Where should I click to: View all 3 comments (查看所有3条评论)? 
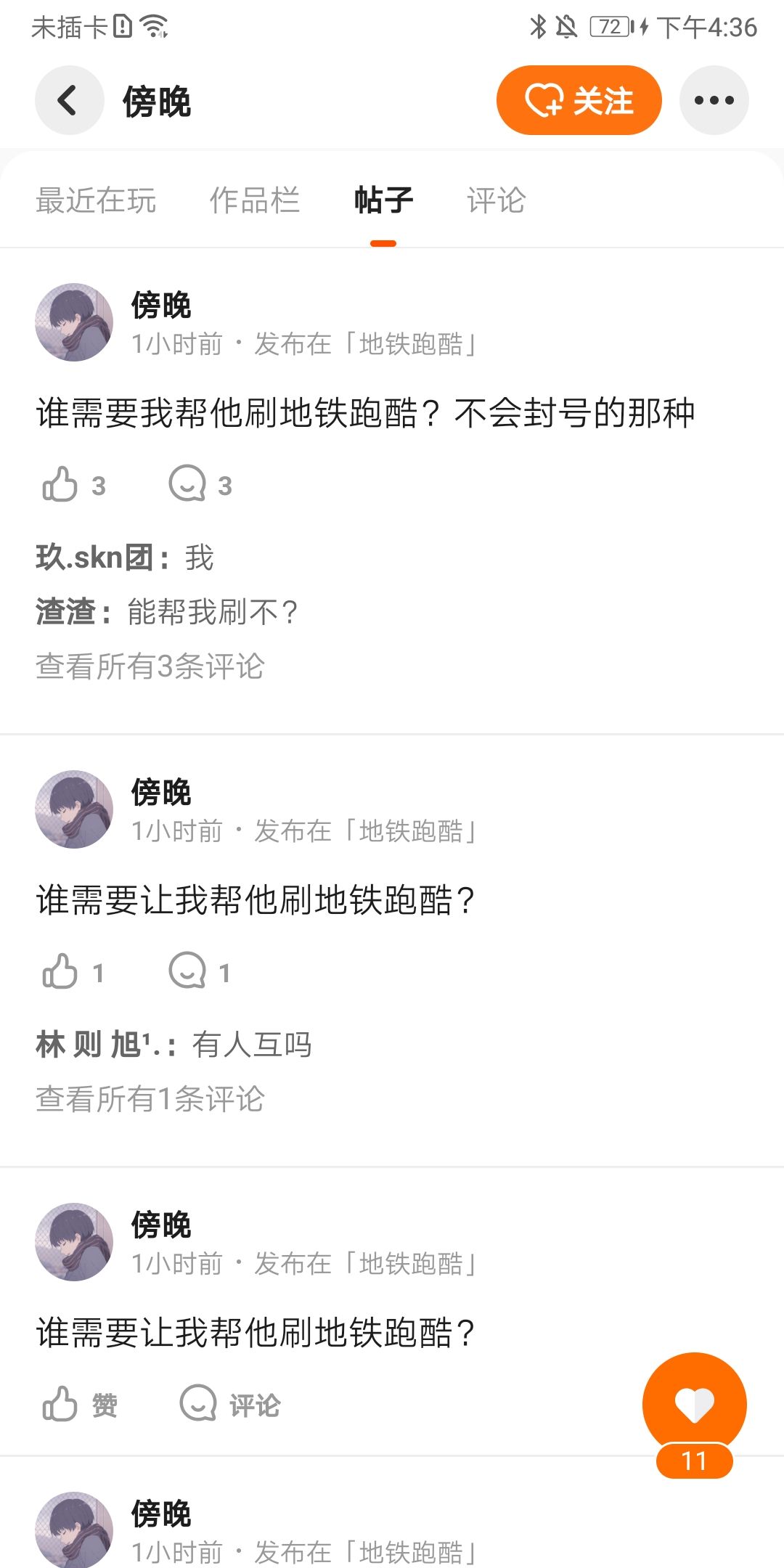[150, 666]
